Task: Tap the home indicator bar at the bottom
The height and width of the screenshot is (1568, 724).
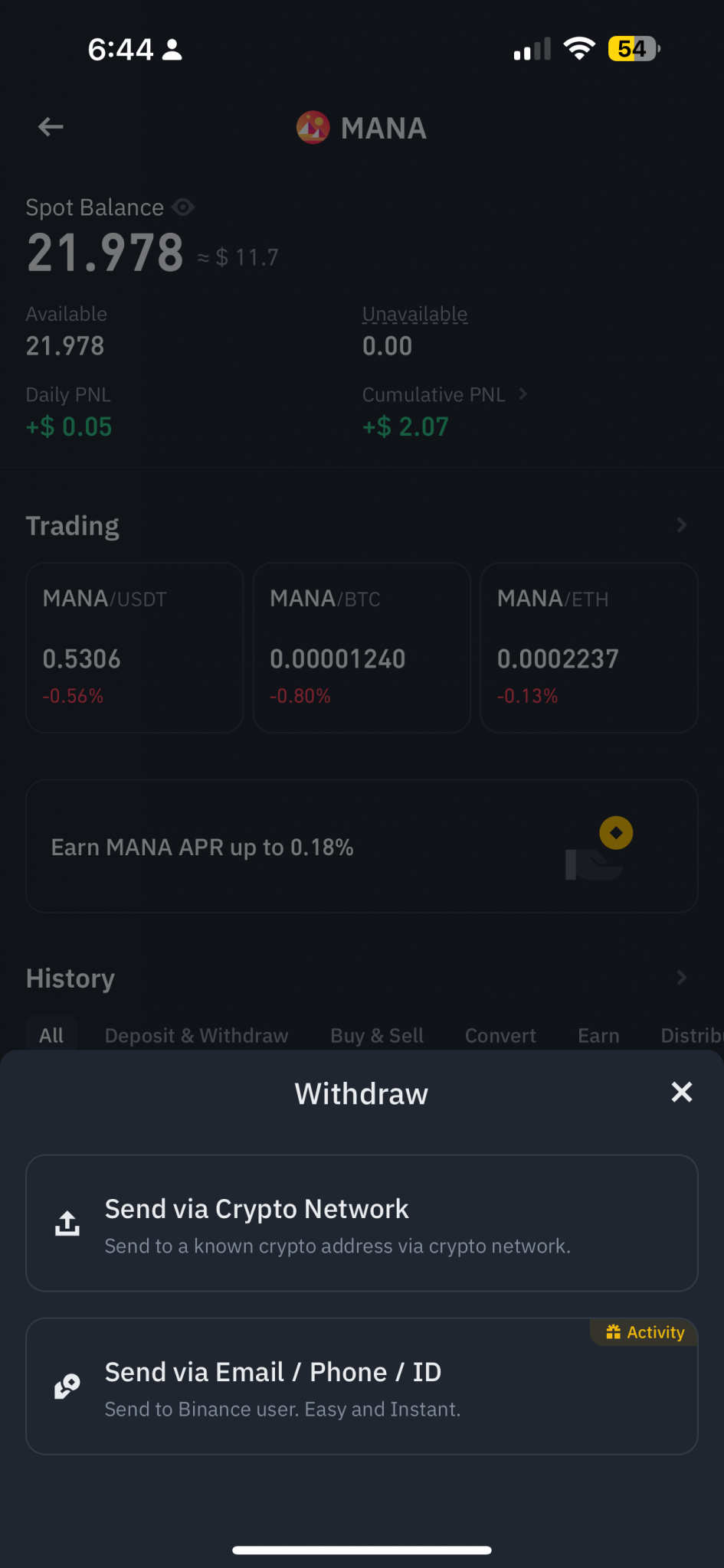Action: (362, 1549)
